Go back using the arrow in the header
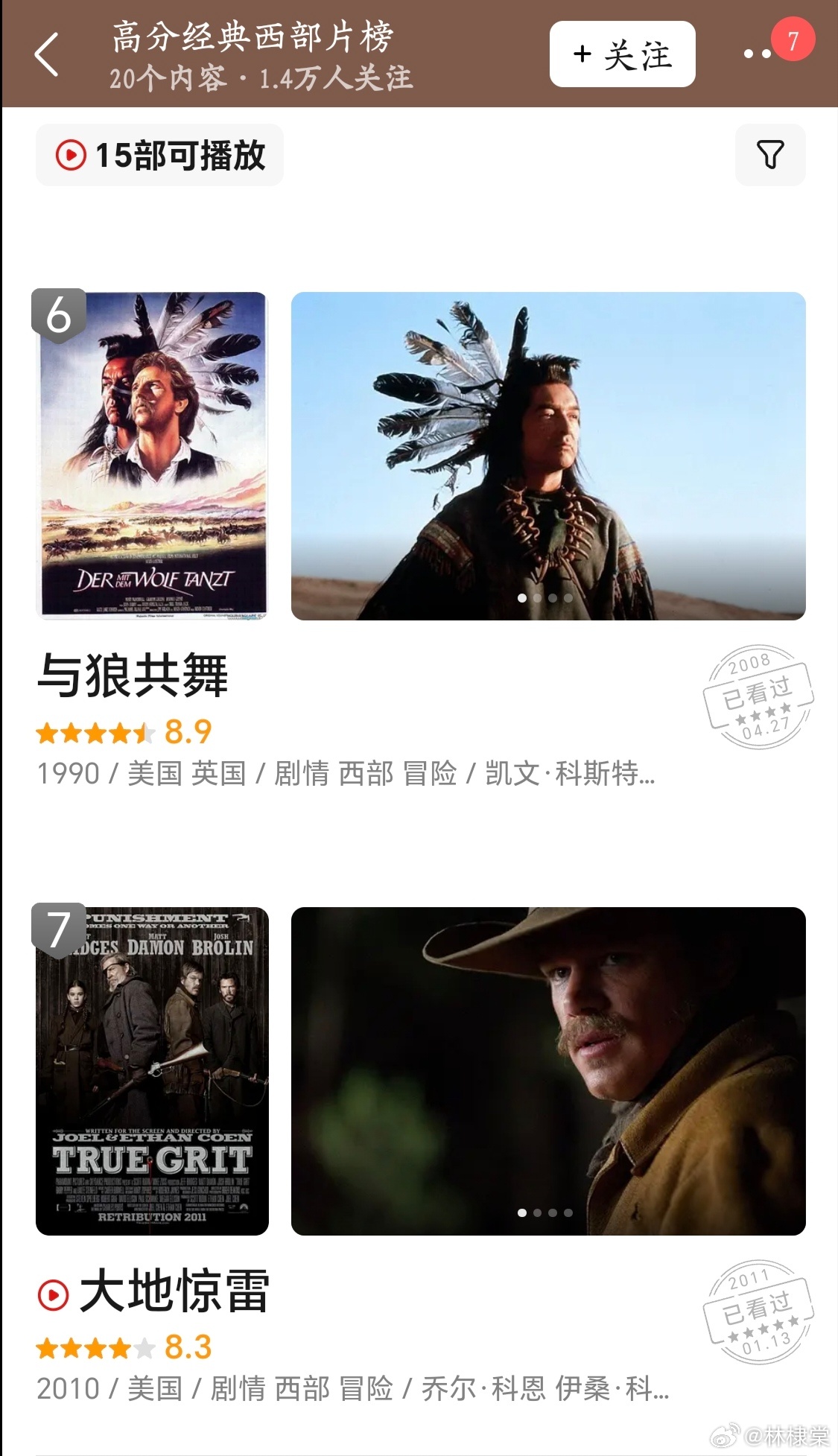 tap(46, 54)
